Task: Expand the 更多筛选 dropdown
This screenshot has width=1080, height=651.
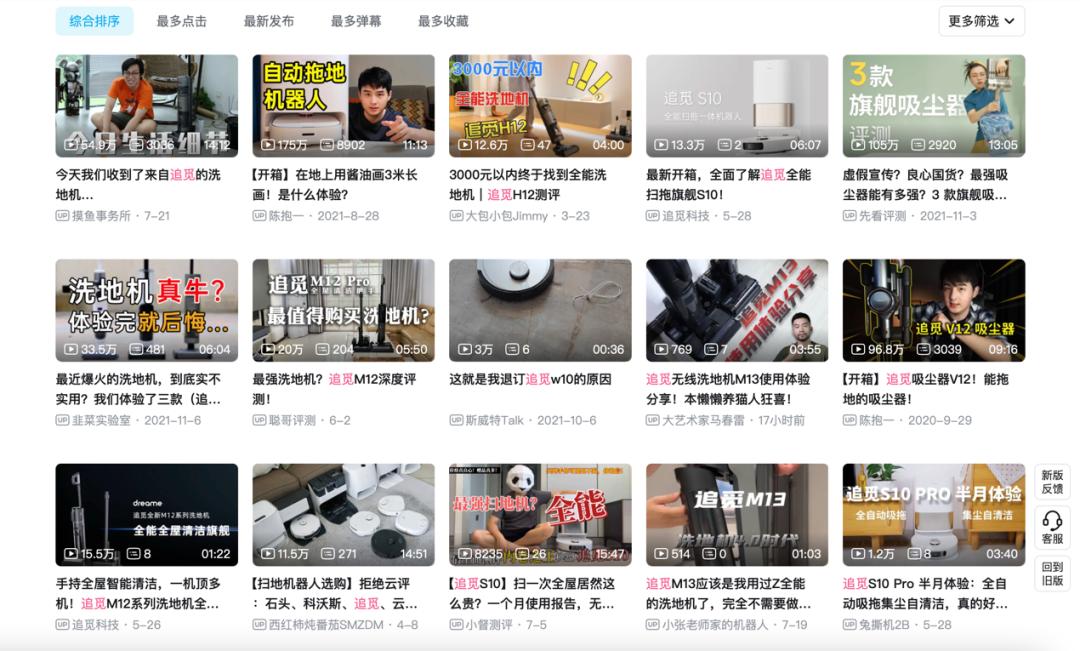Action: pos(982,21)
